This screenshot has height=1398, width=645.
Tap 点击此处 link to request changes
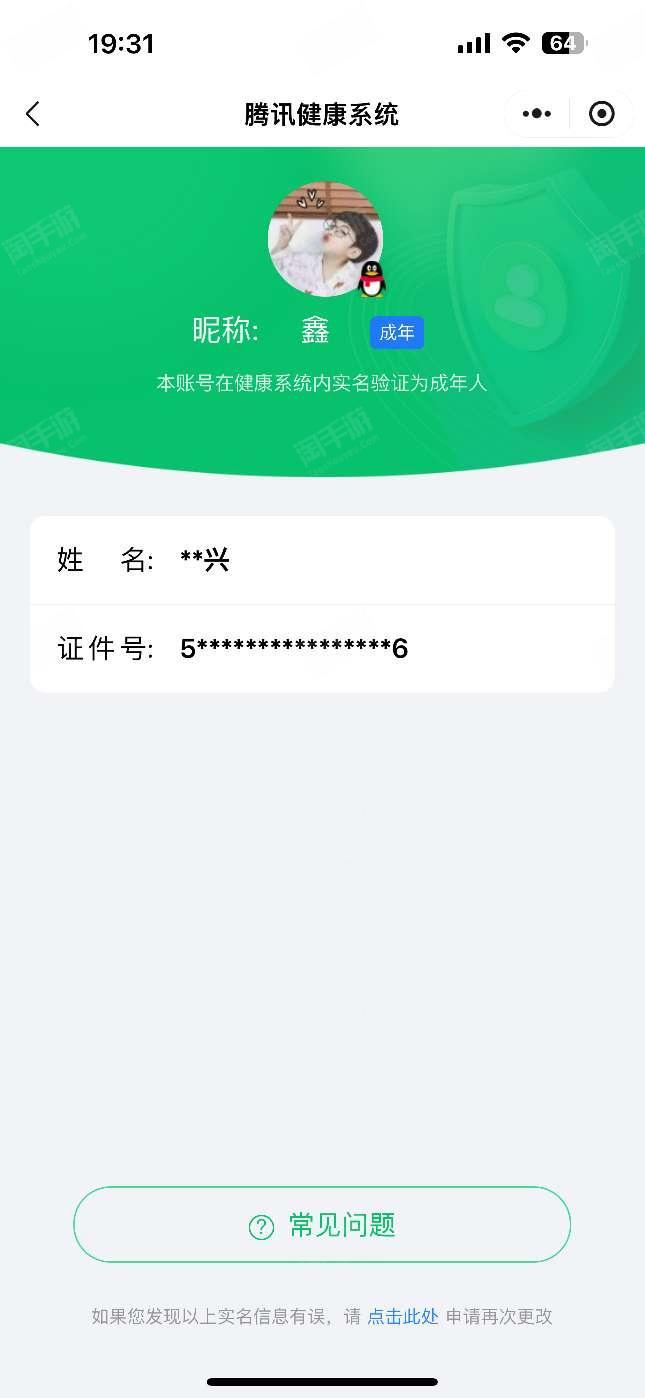tap(402, 1317)
